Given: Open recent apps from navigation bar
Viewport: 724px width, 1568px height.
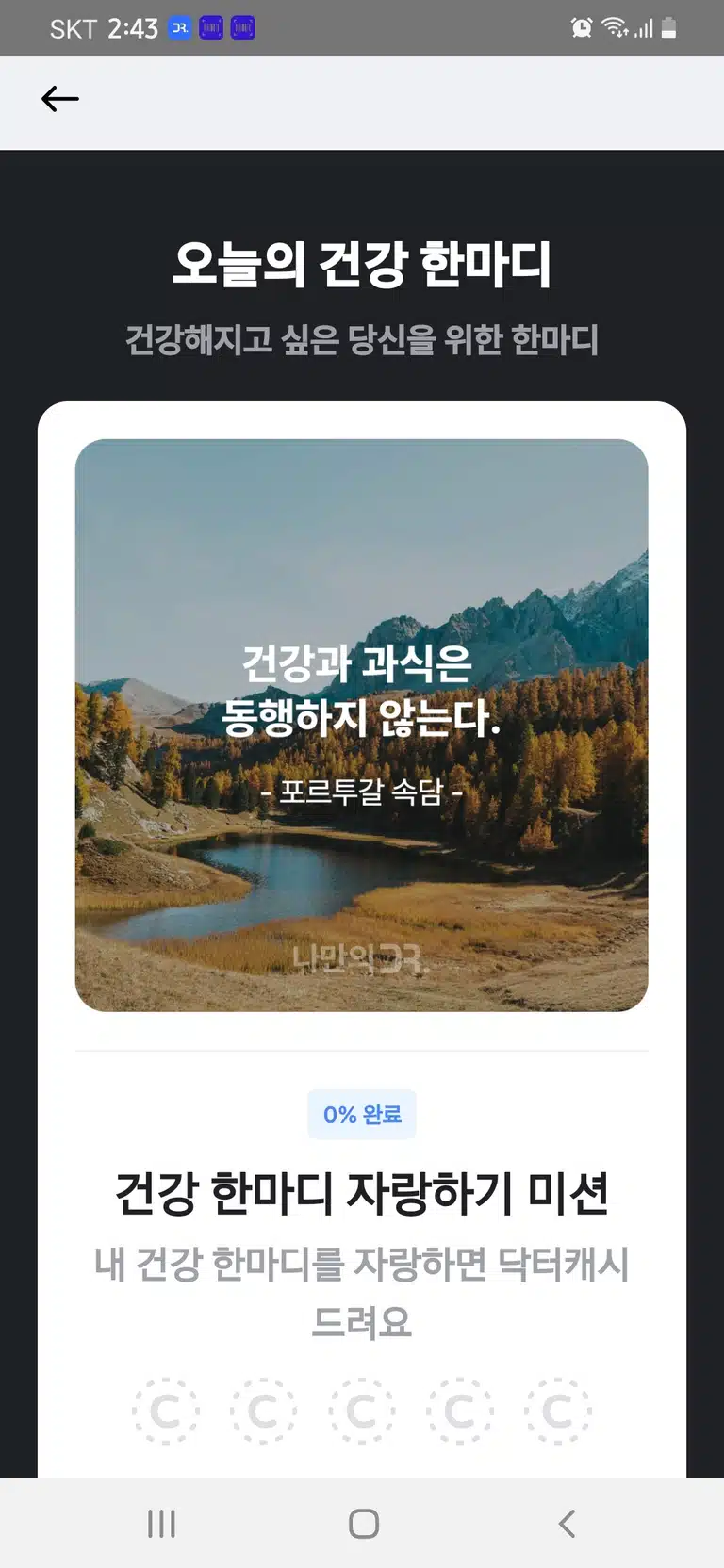Looking at the screenshot, I should [x=161, y=1524].
